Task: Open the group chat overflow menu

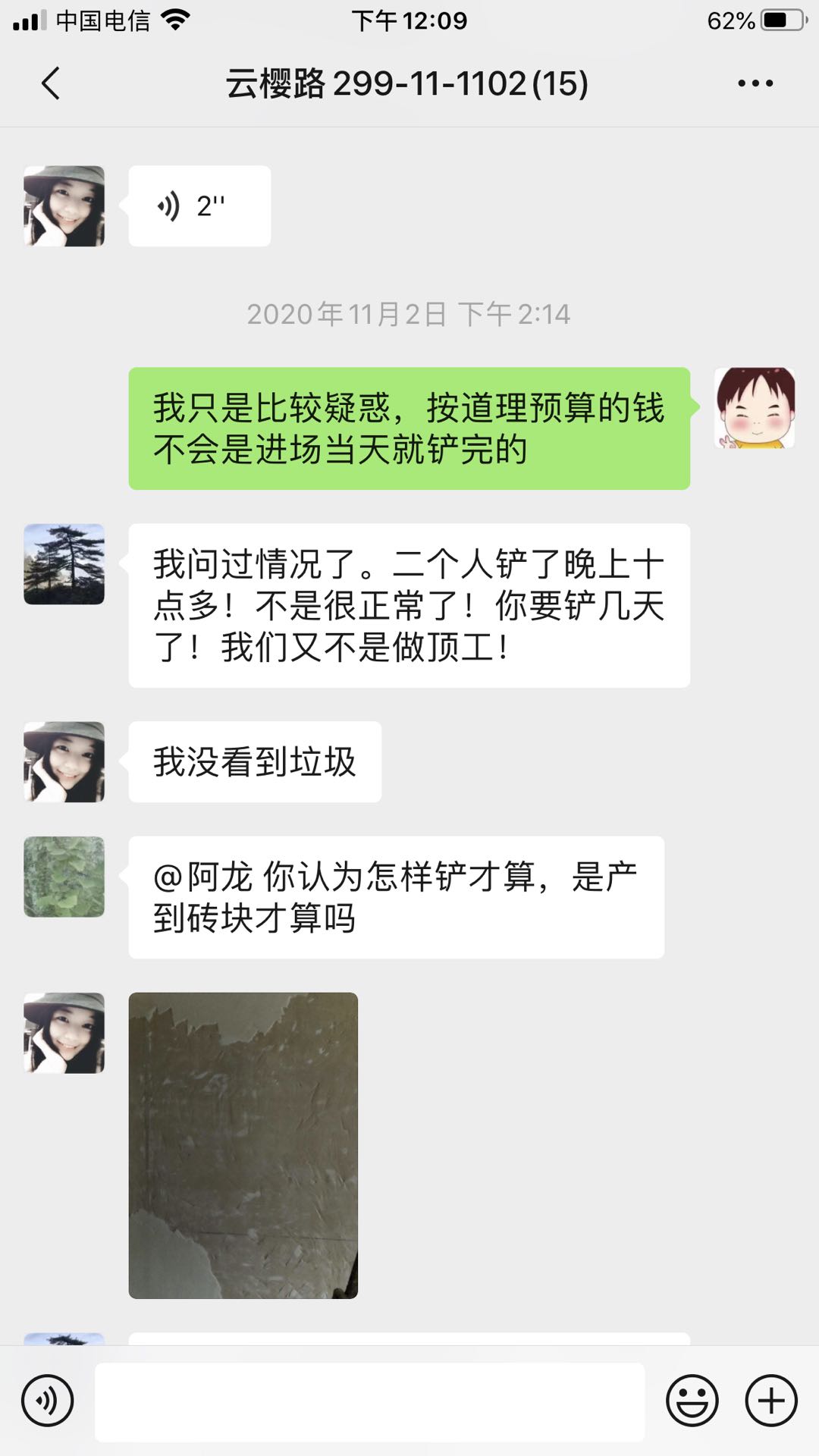Action: [x=755, y=83]
